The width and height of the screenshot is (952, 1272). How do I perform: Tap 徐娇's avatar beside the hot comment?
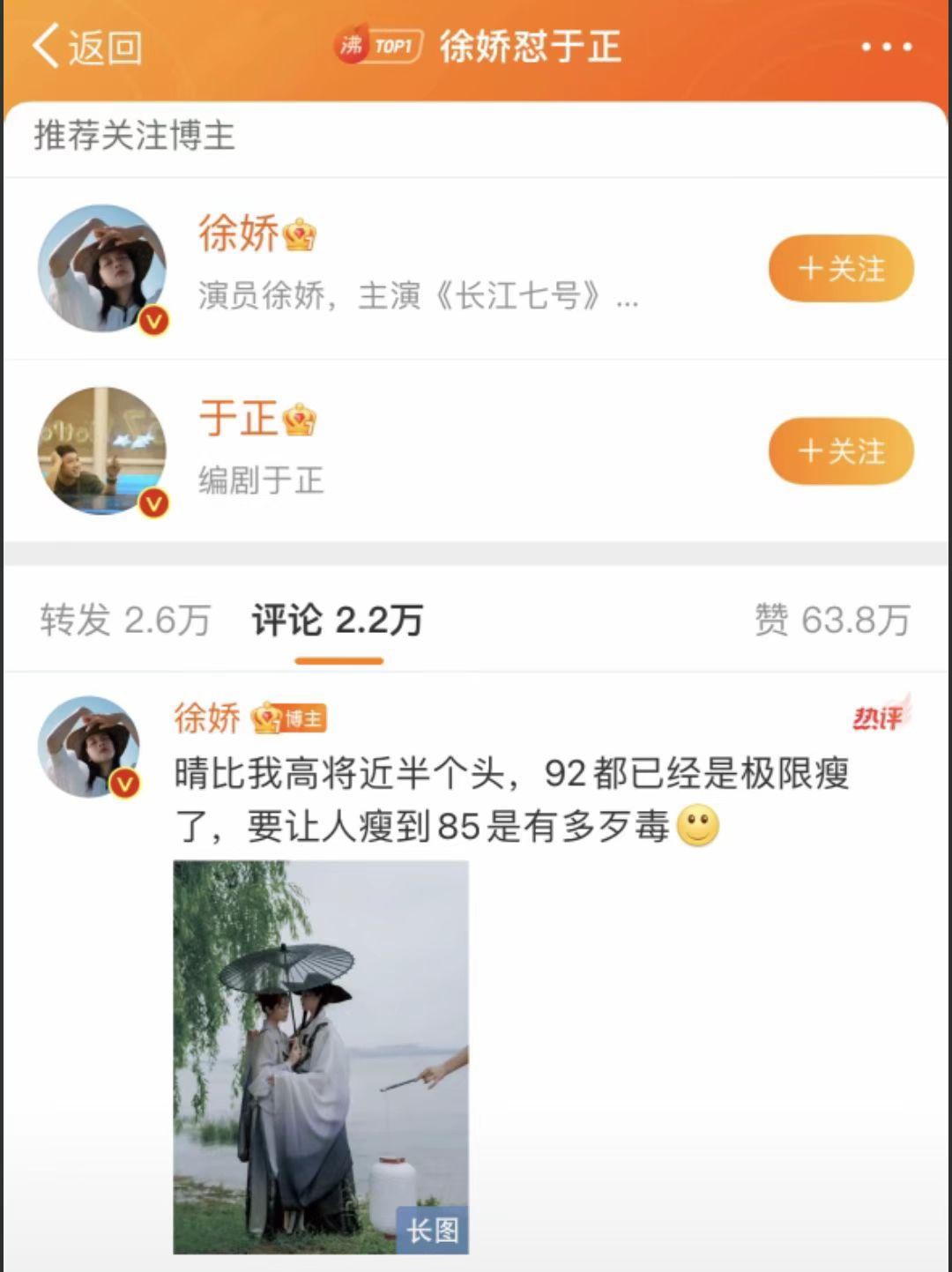point(89,747)
